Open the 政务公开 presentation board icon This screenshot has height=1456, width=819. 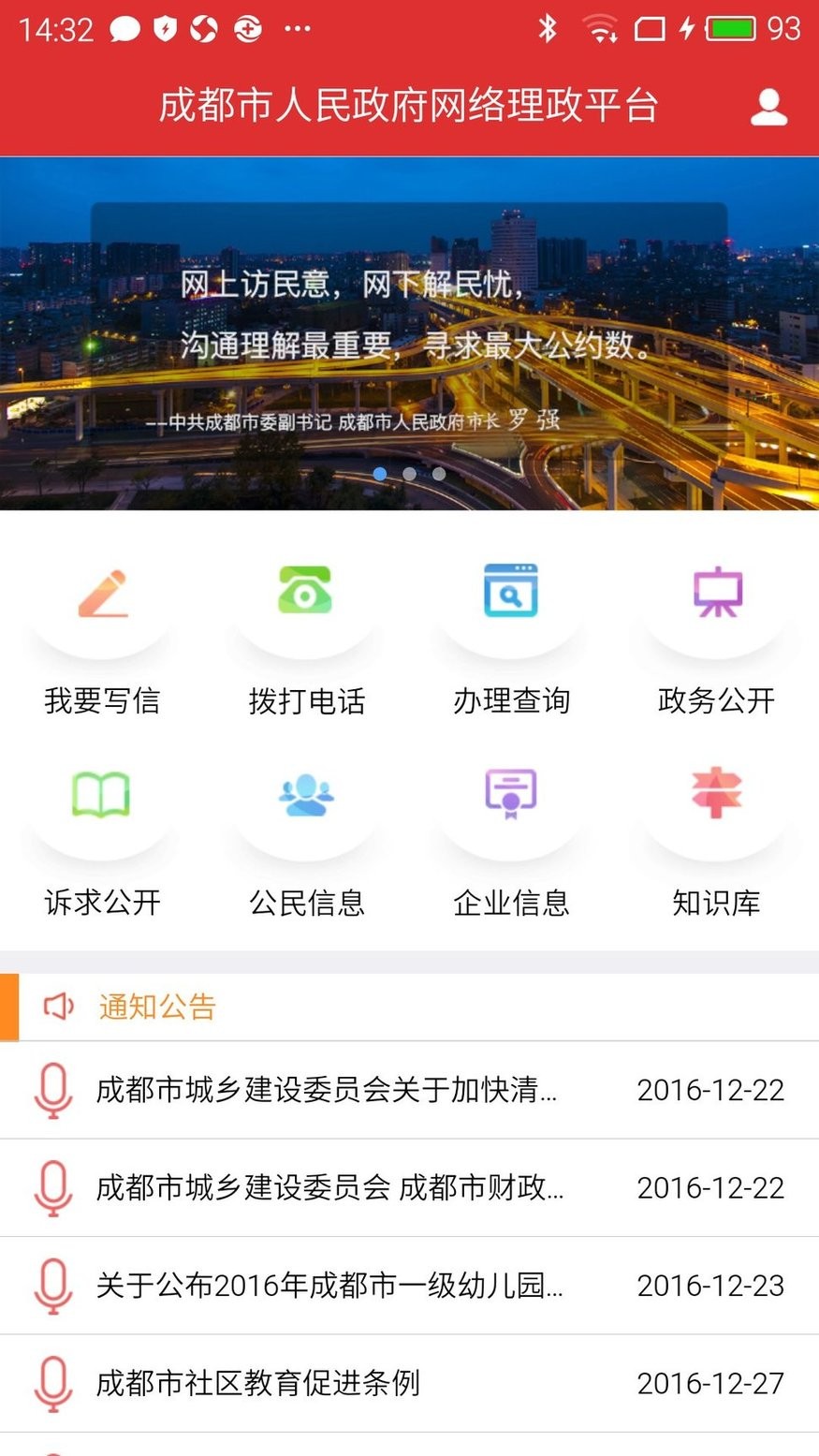point(716,592)
